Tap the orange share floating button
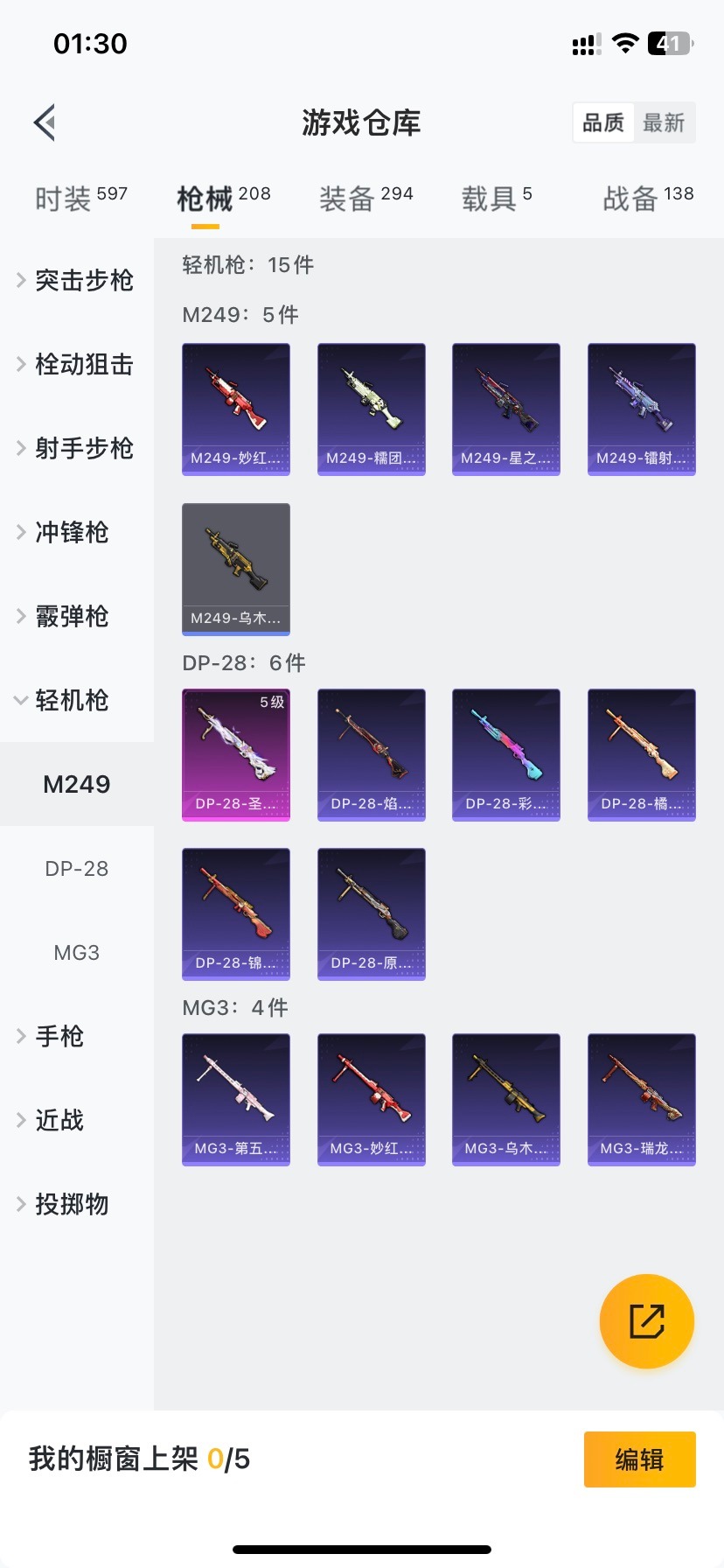Viewport: 724px width, 1568px height. tap(647, 1320)
